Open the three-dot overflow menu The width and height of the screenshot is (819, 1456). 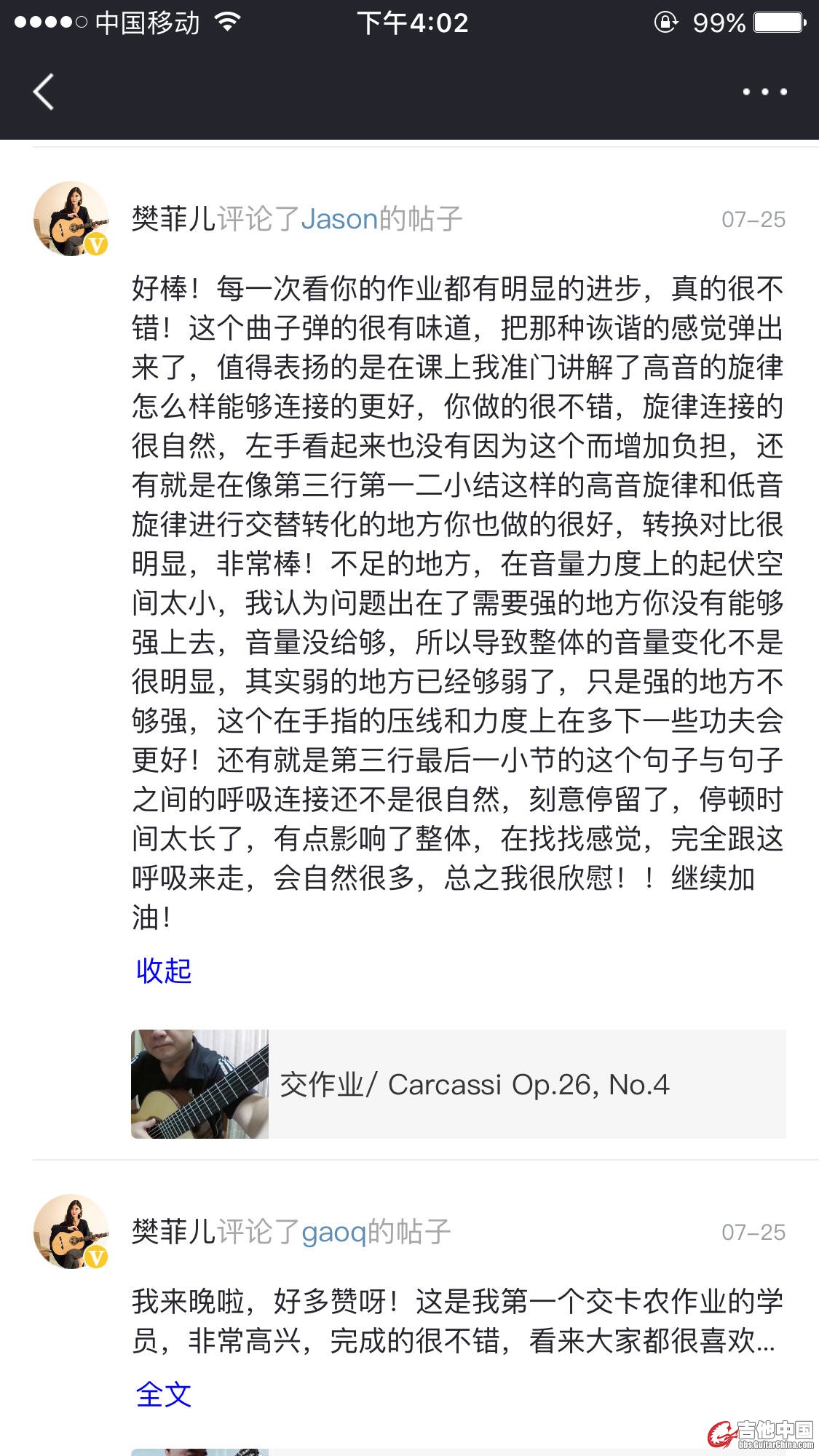(764, 92)
